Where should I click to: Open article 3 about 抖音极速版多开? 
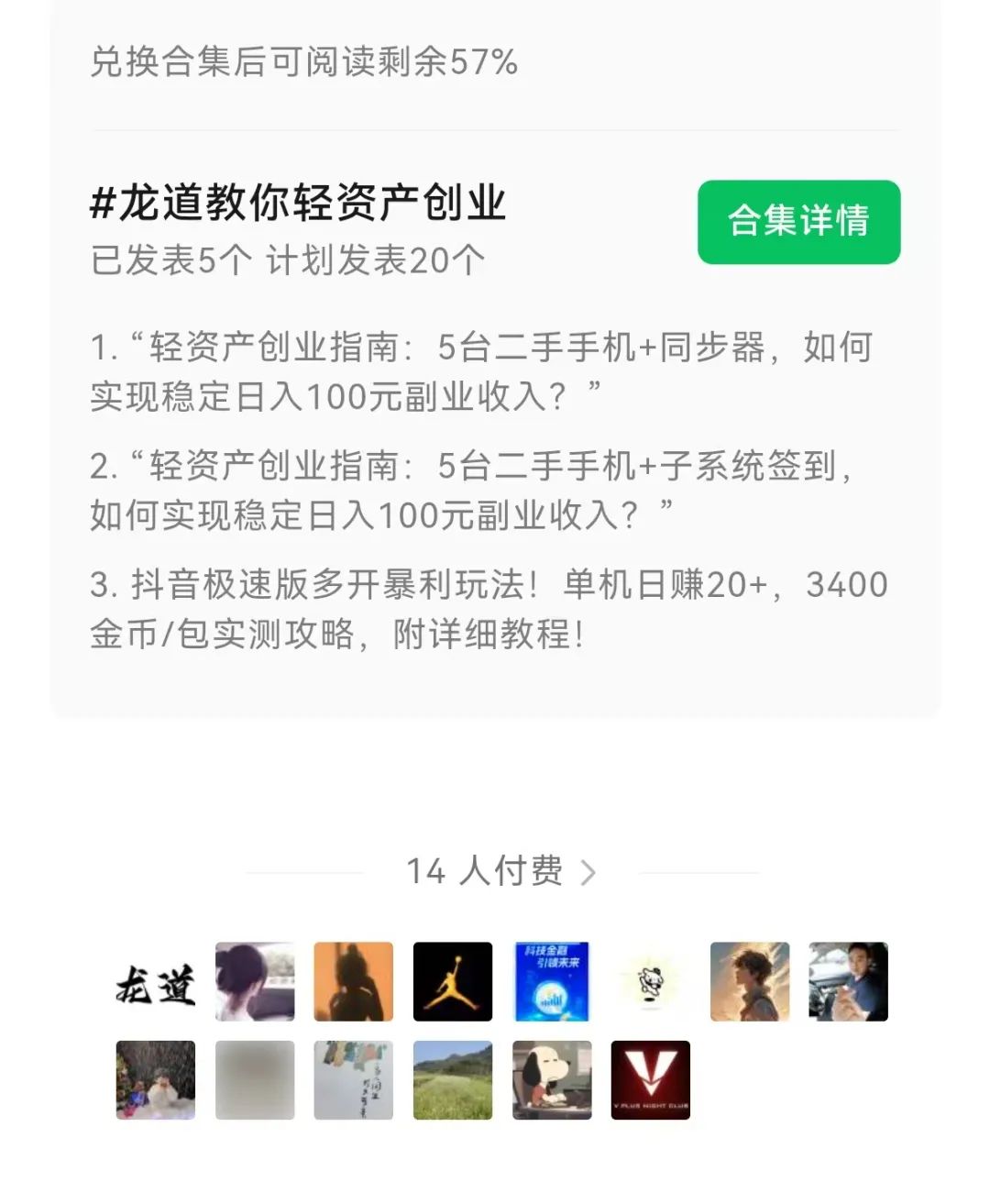click(489, 608)
